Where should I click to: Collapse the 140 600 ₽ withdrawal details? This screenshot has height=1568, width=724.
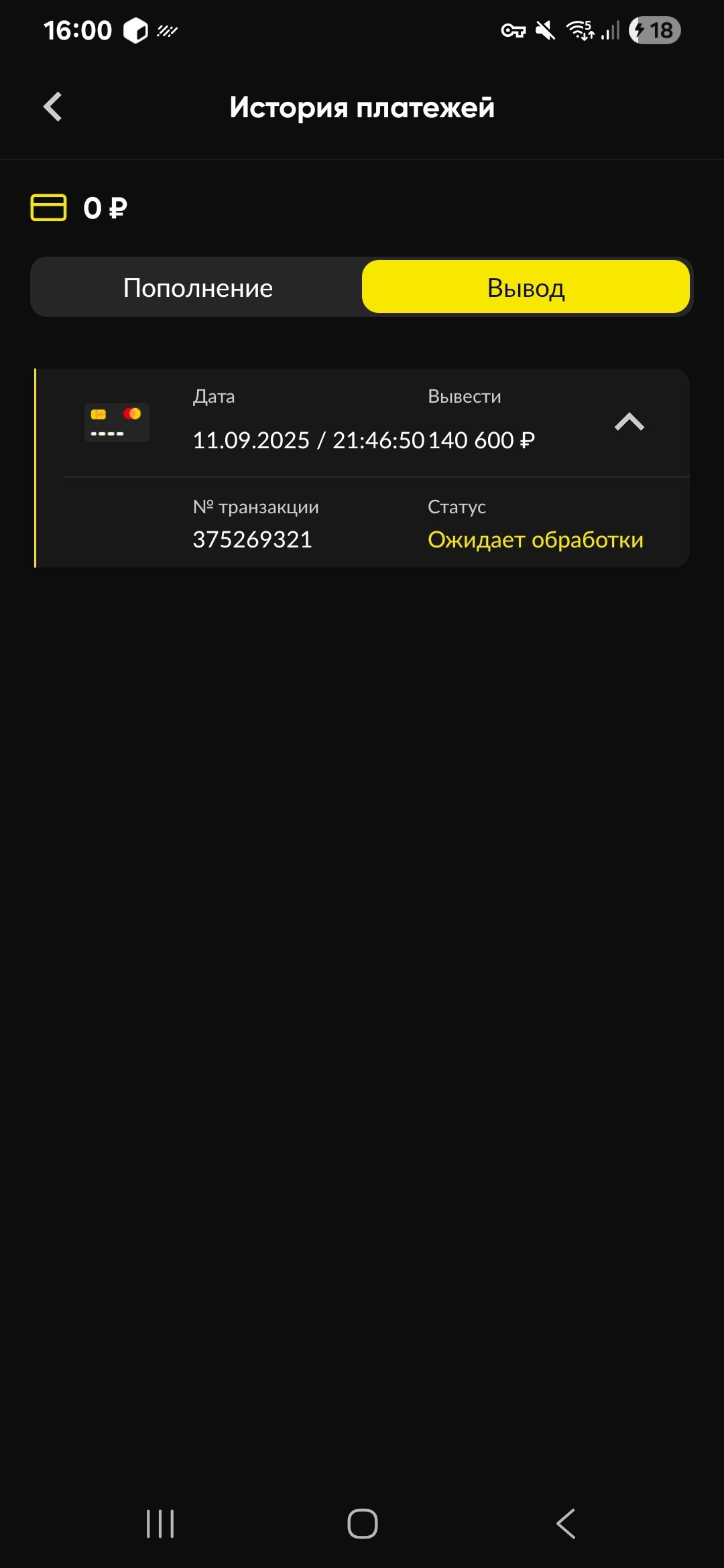pyautogui.click(x=629, y=422)
